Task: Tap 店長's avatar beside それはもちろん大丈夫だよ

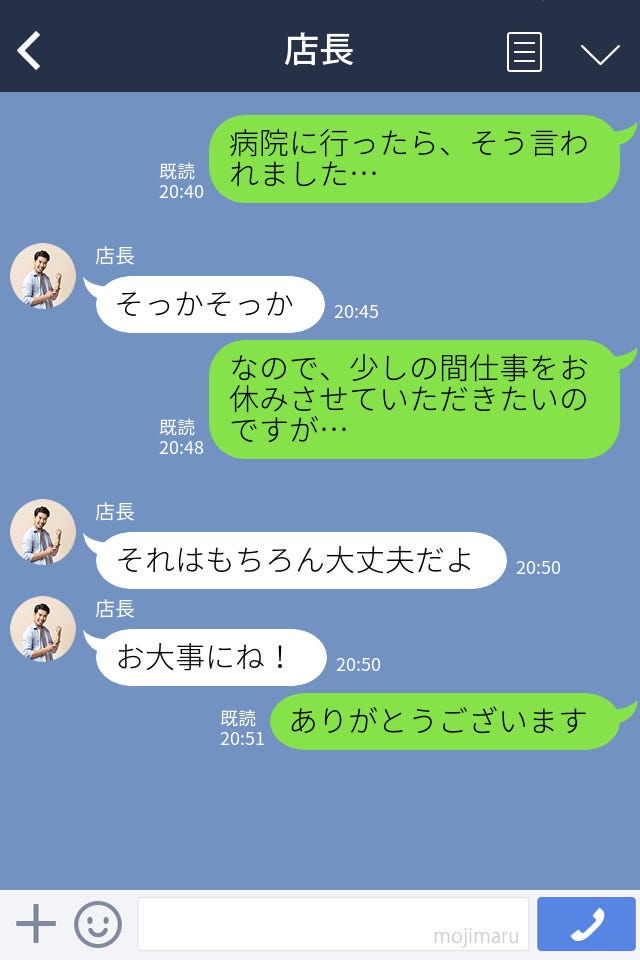Action: coord(43,532)
